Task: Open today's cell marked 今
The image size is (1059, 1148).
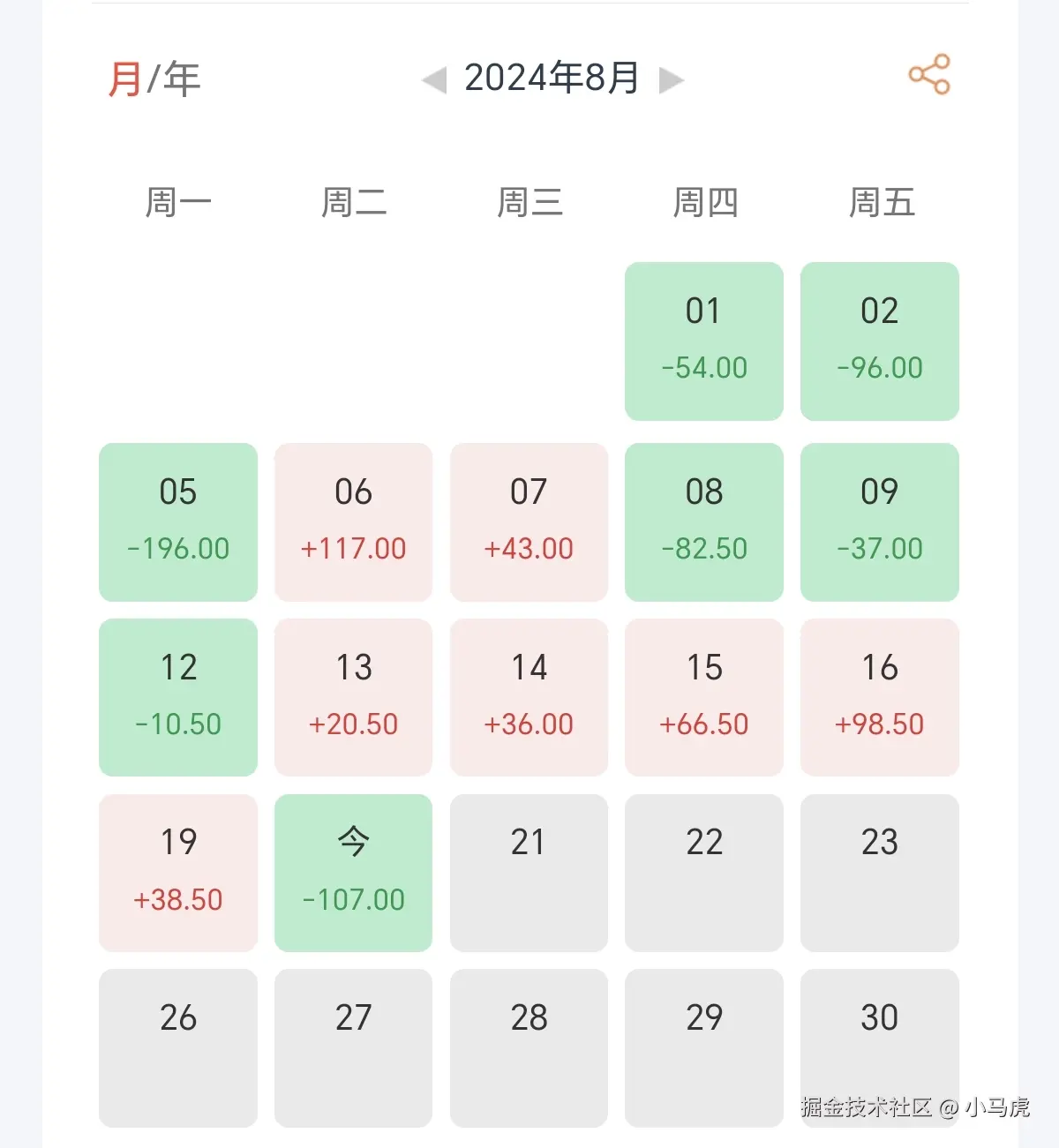Action: pos(353,872)
